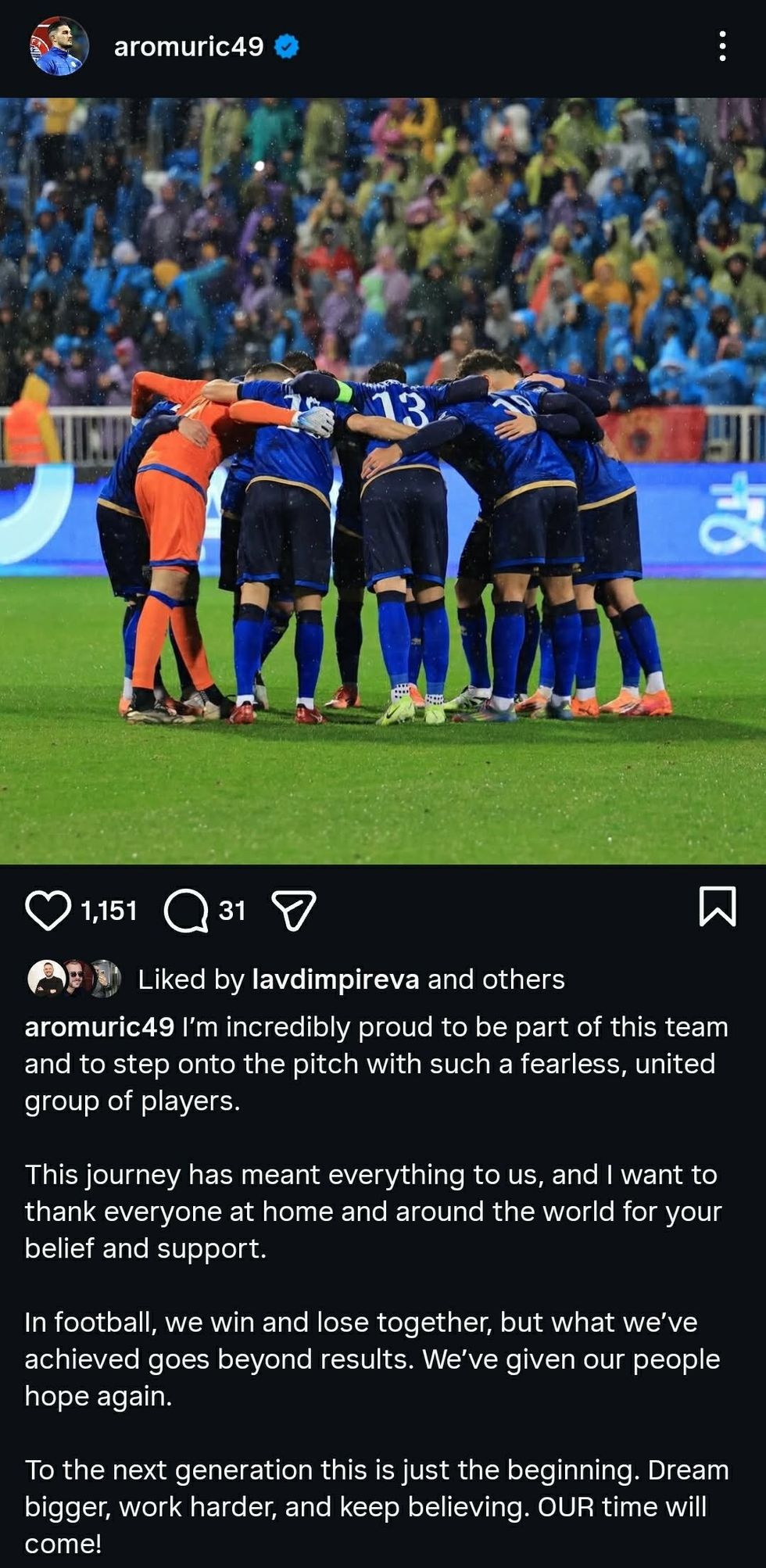Open the post's three-dot options menu
The image size is (766, 1568).
722,47
